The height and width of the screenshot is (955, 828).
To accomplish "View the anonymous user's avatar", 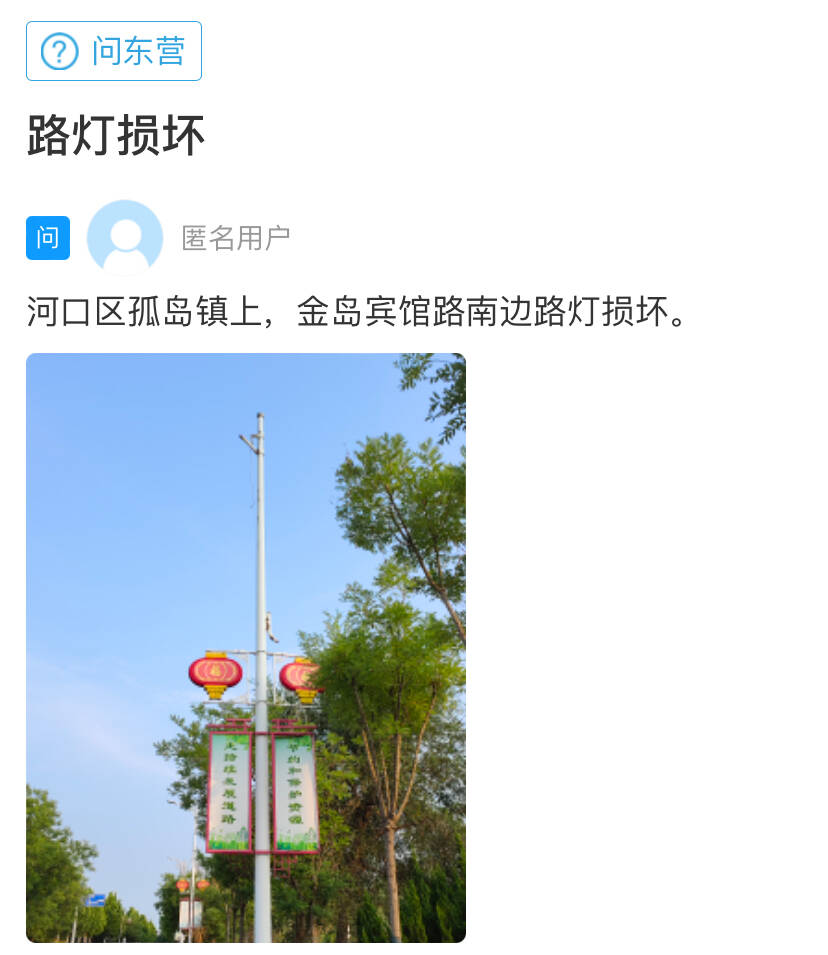I will (125, 238).
